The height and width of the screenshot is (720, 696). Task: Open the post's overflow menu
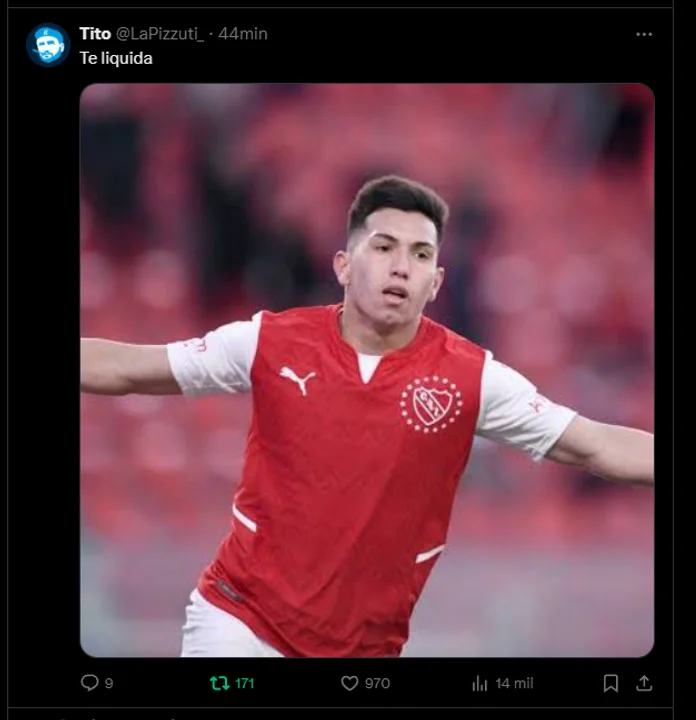pos(644,34)
